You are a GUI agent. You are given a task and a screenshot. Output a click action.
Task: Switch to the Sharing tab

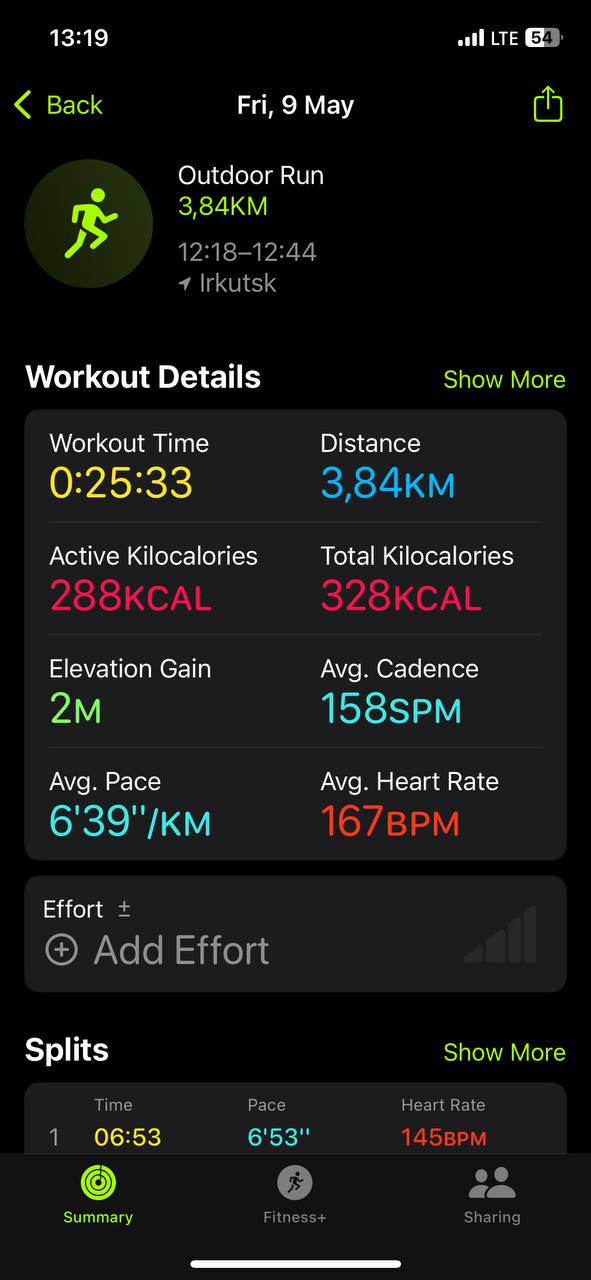click(492, 1195)
